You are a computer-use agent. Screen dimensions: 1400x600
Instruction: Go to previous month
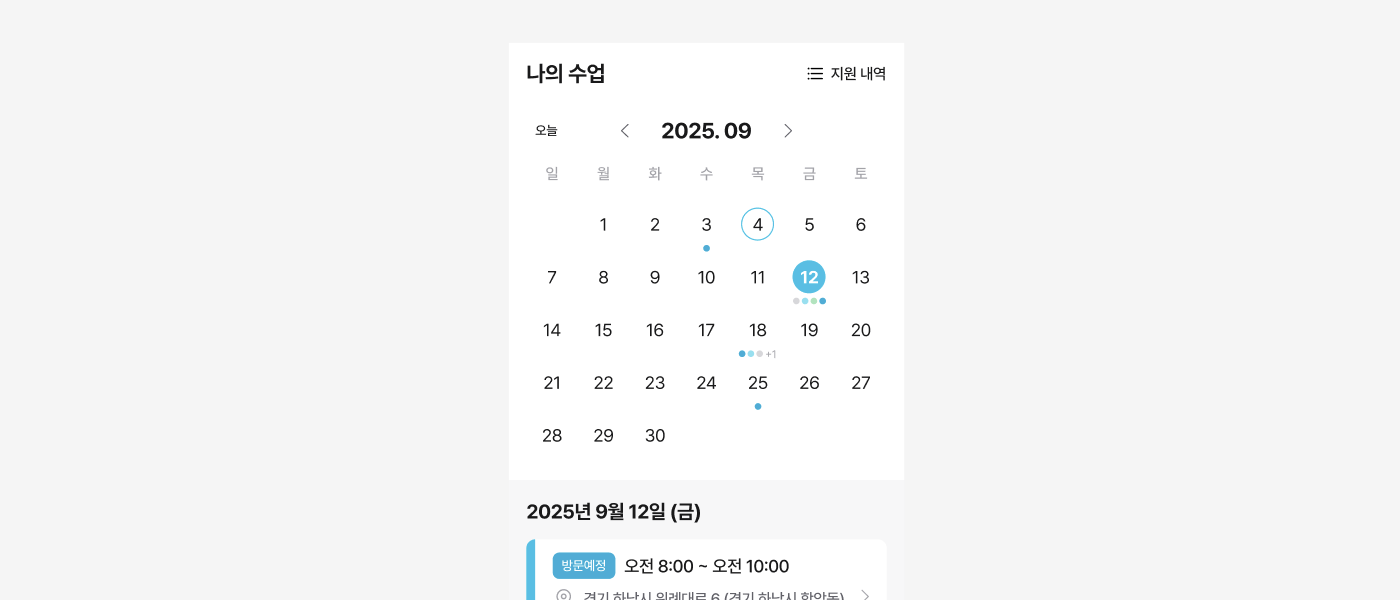tap(625, 131)
